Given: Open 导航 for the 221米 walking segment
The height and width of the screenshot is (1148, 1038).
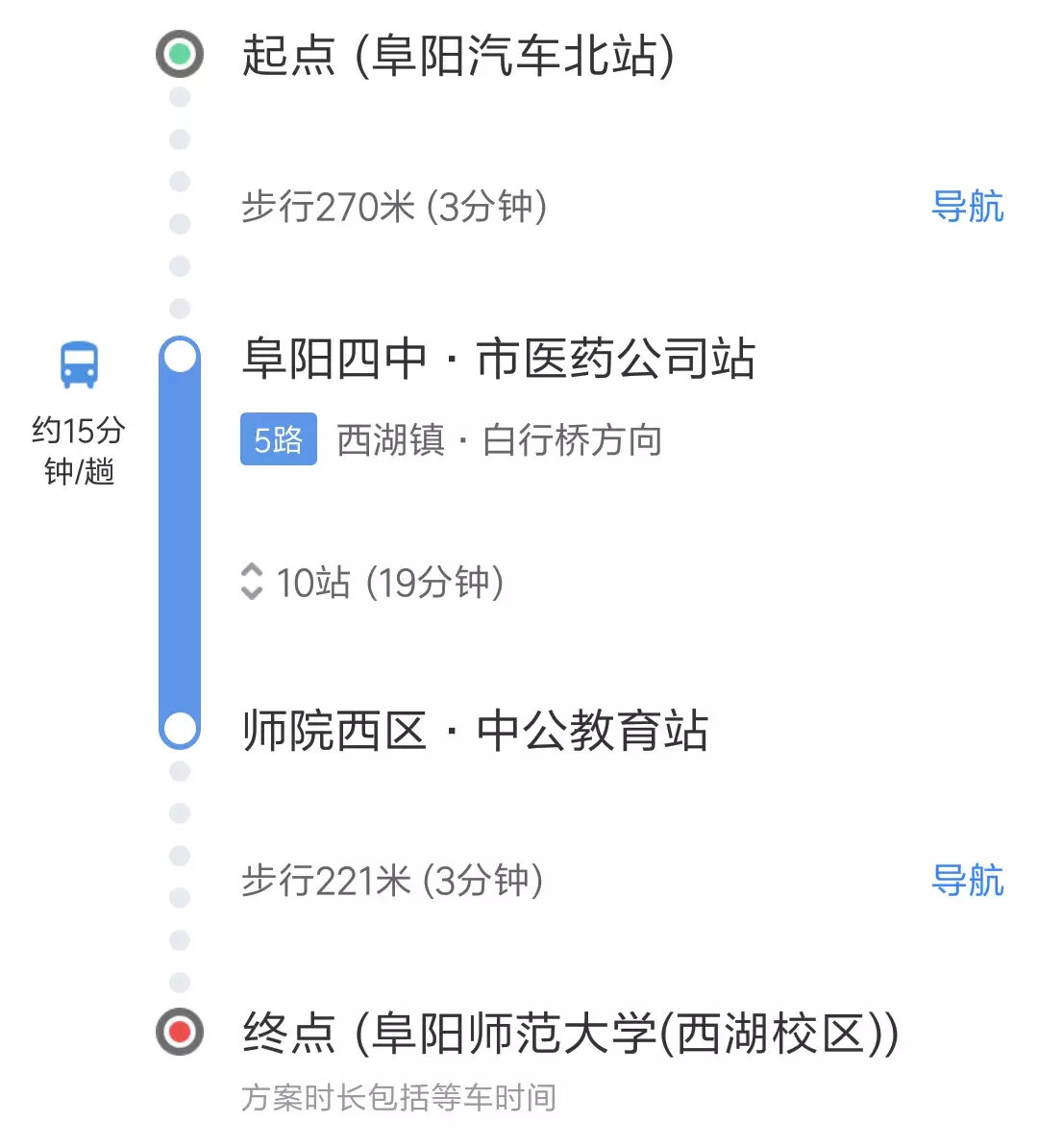Looking at the screenshot, I should (970, 877).
